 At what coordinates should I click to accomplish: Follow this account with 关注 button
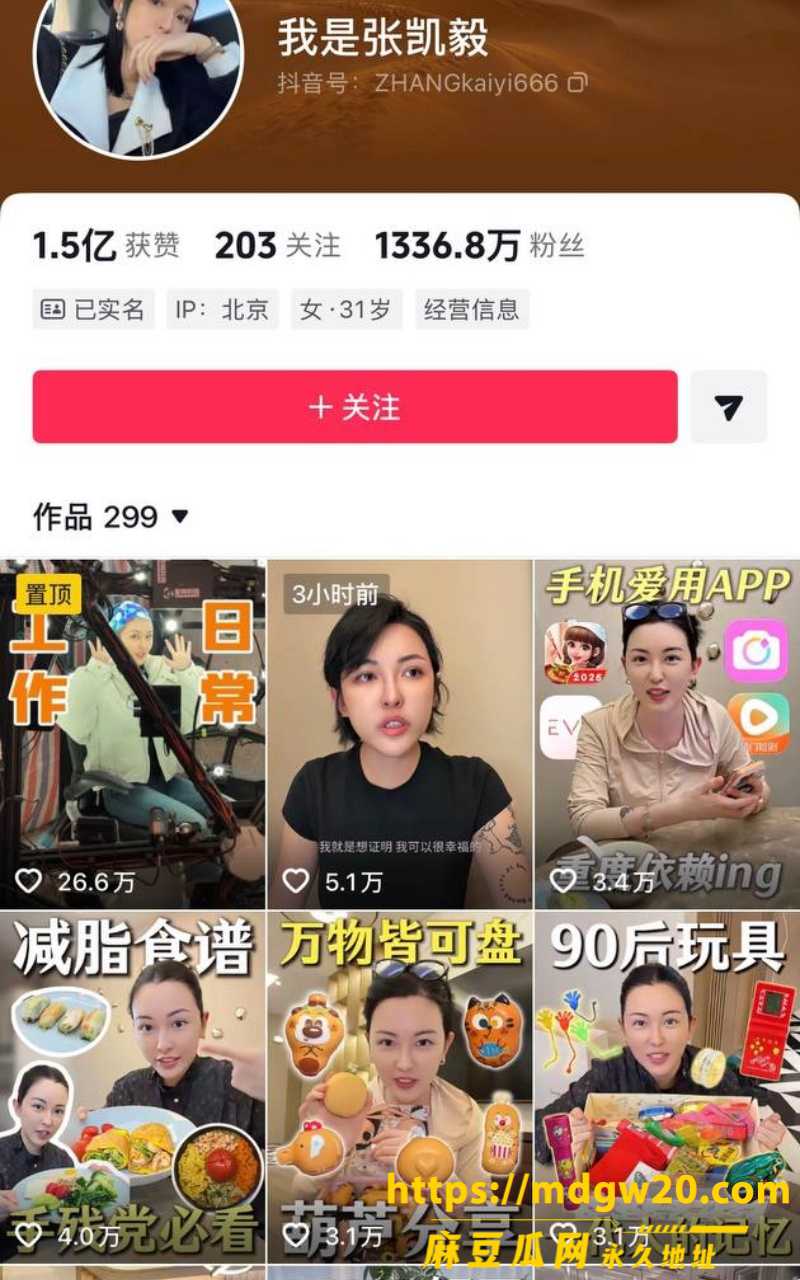355,407
